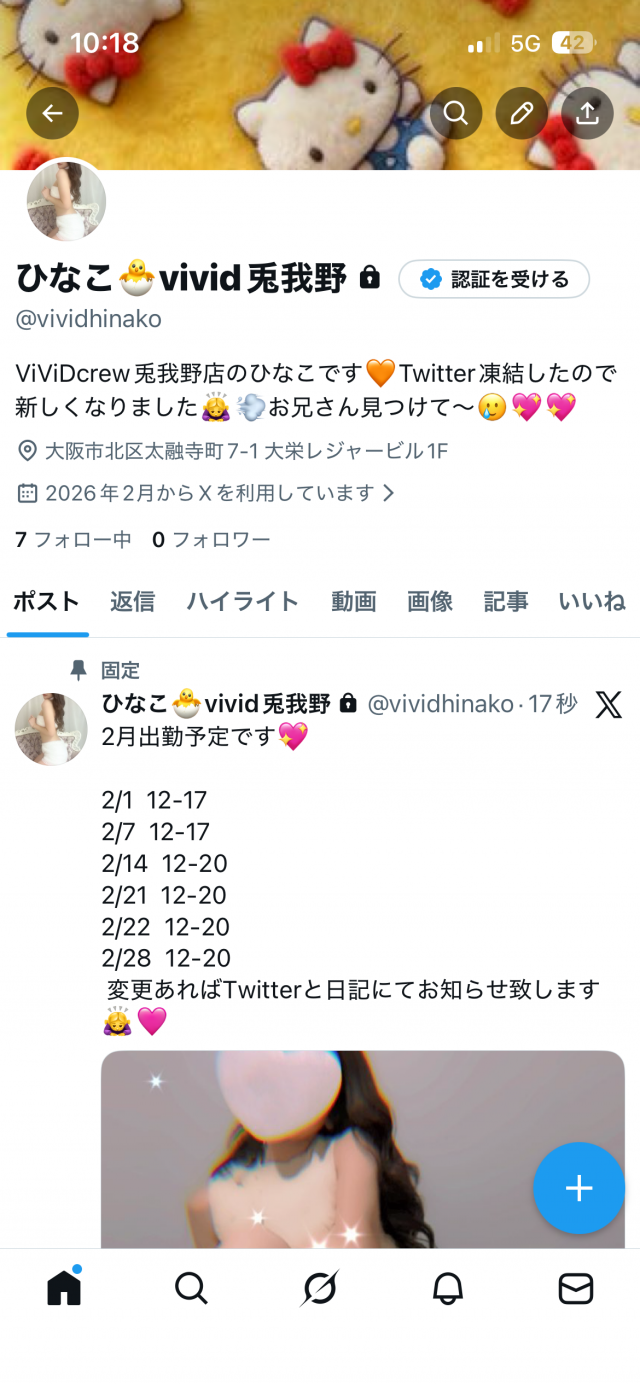Open the notifications bell tab
The image size is (640, 1385).
click(448, 1289)
